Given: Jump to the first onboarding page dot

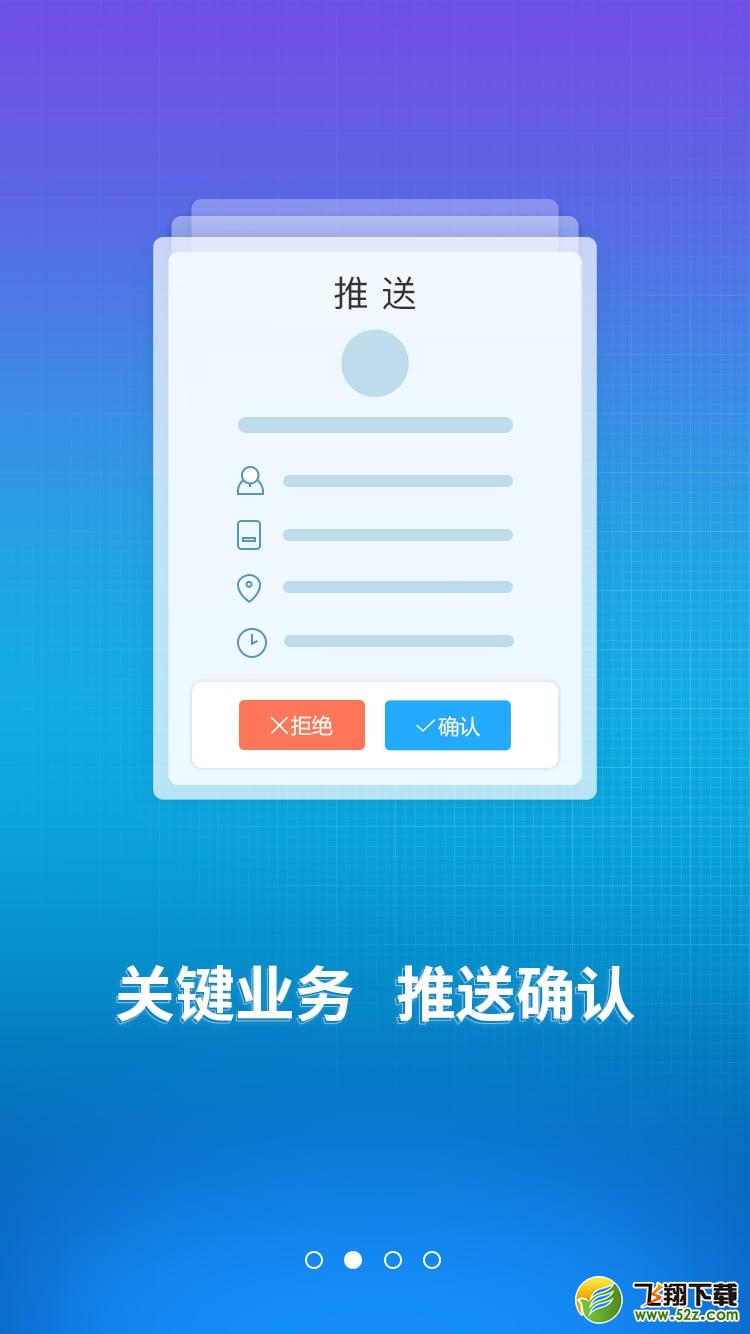Looking at the screenshot, I should 314,1260.
